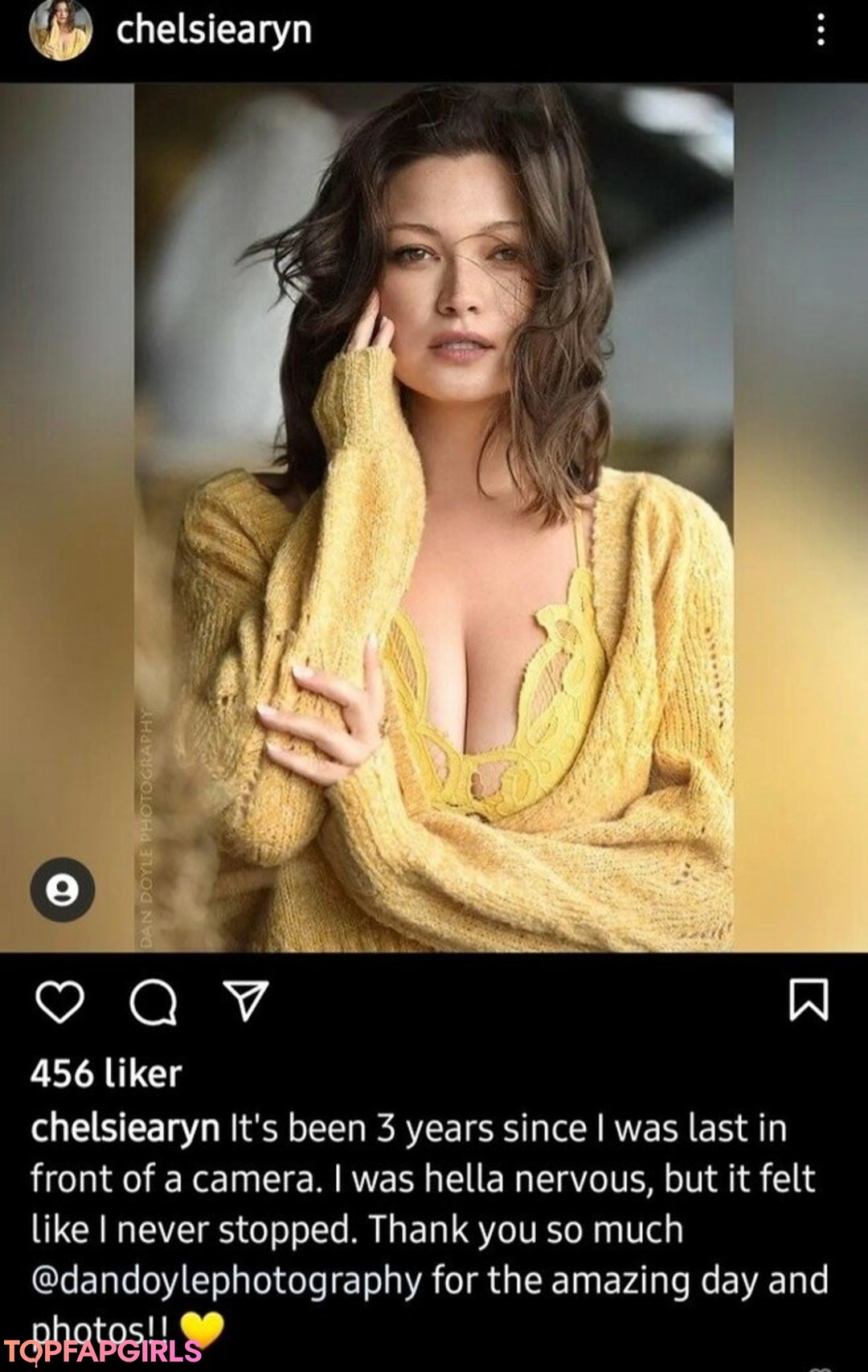Bookmark this post
This screenshot has width=868, height=1372.
[x=808, y=1000]
